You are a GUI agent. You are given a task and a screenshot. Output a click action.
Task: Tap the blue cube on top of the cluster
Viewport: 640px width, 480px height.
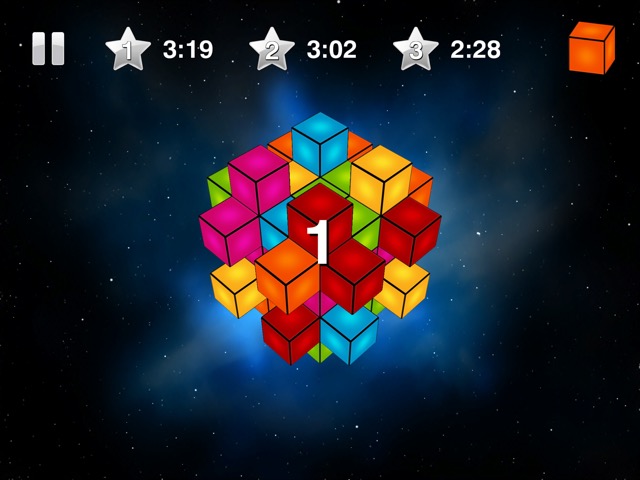tap(319, 143)
